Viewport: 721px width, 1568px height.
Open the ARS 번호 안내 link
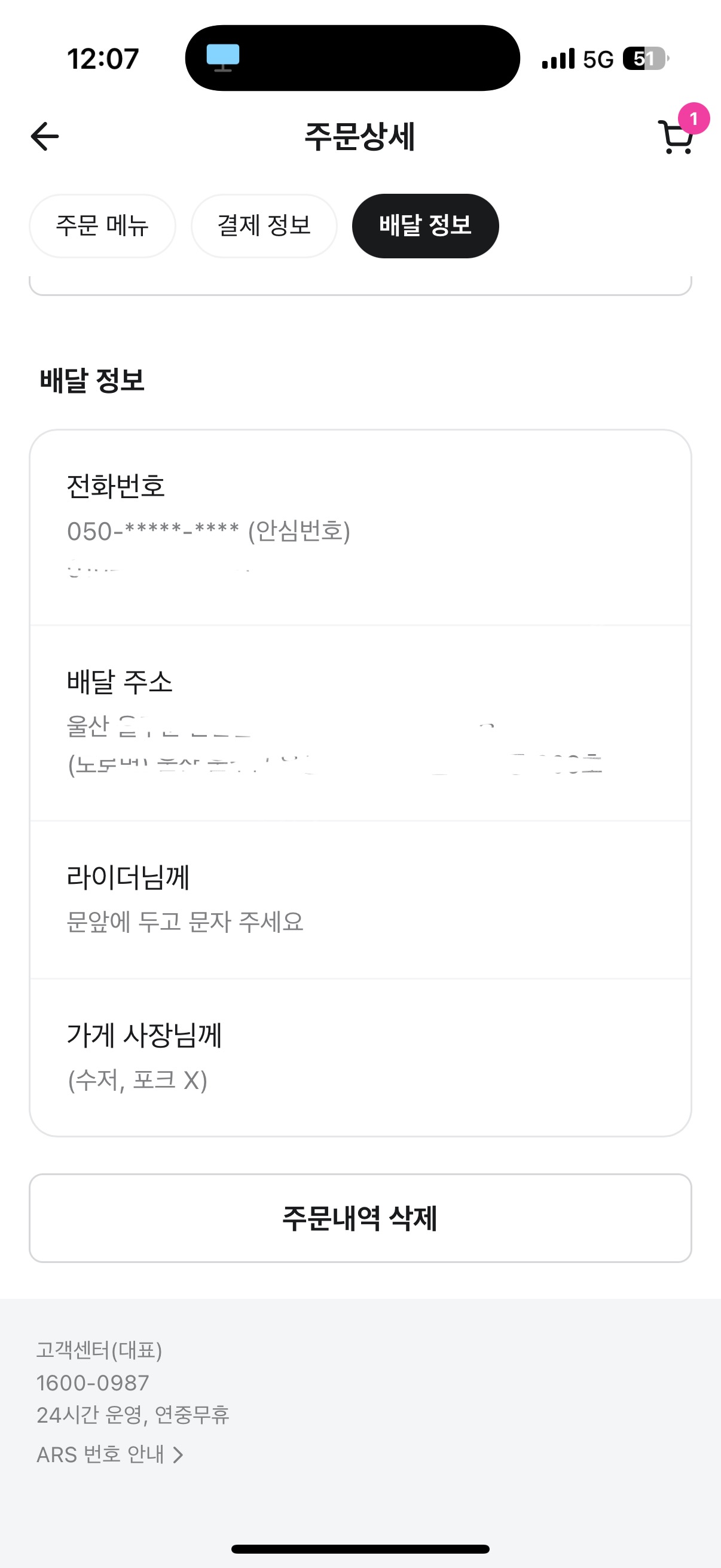pos(110,1454)
